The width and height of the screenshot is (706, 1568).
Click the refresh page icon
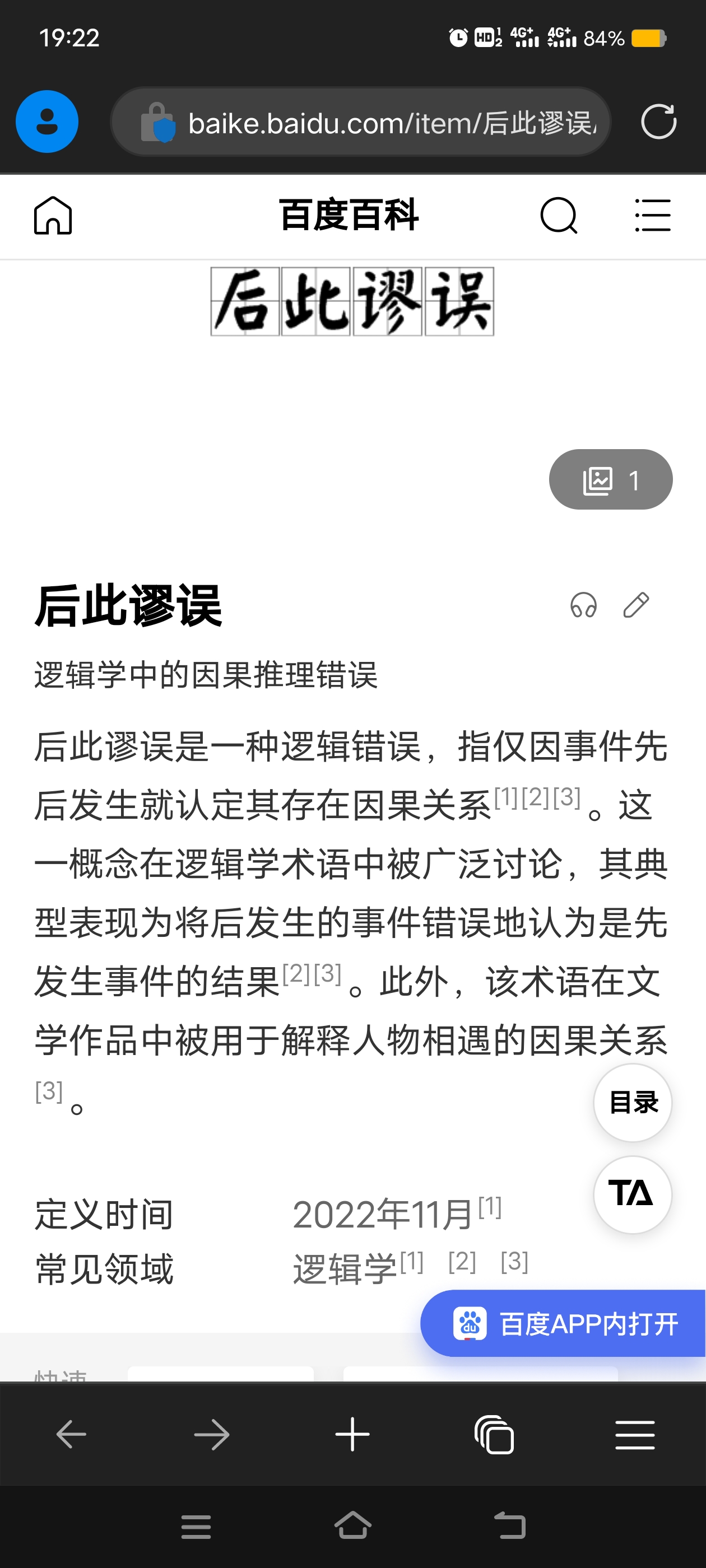coord(659,121)
